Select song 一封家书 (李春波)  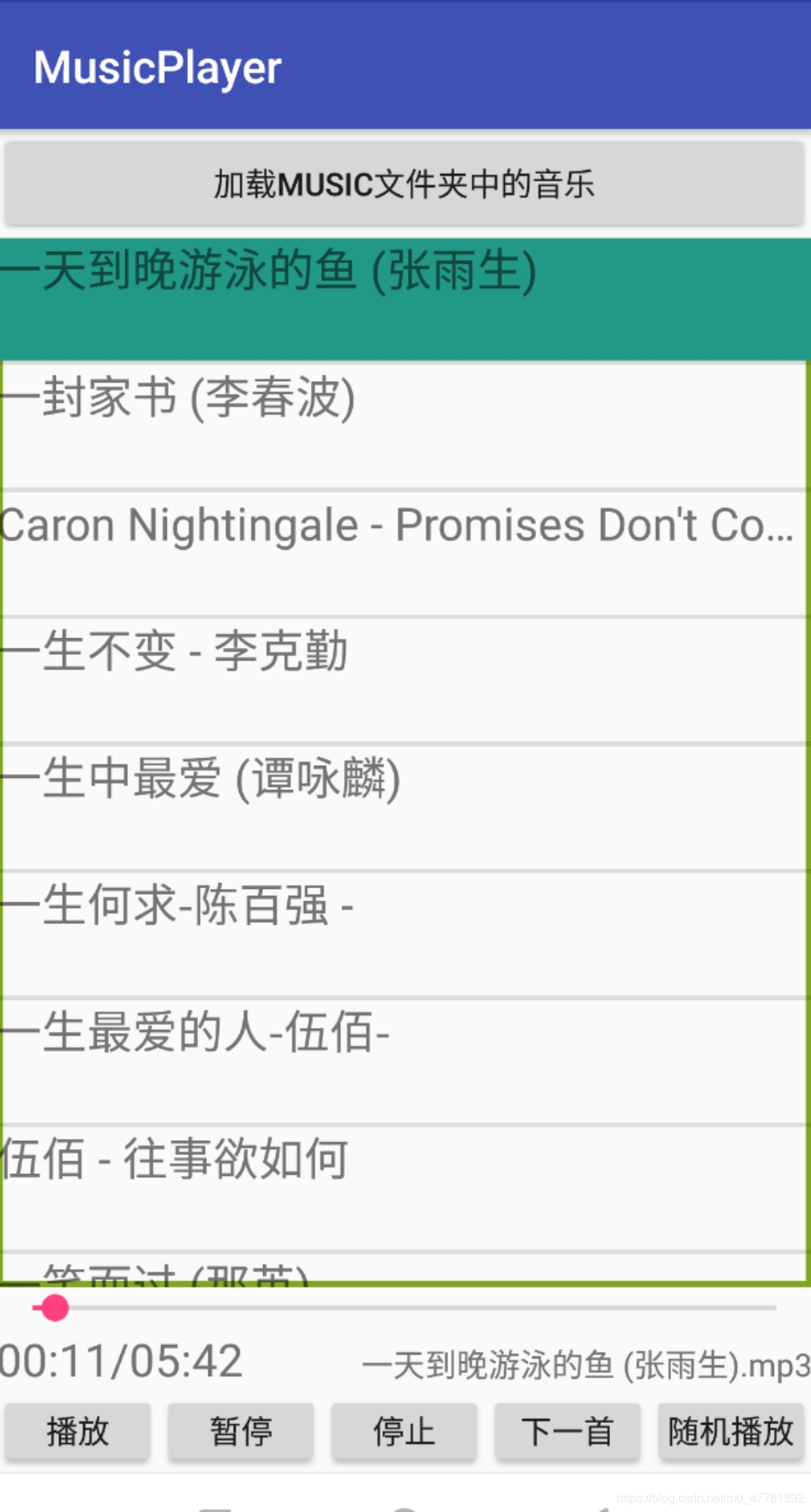click(x=405, y=426)
